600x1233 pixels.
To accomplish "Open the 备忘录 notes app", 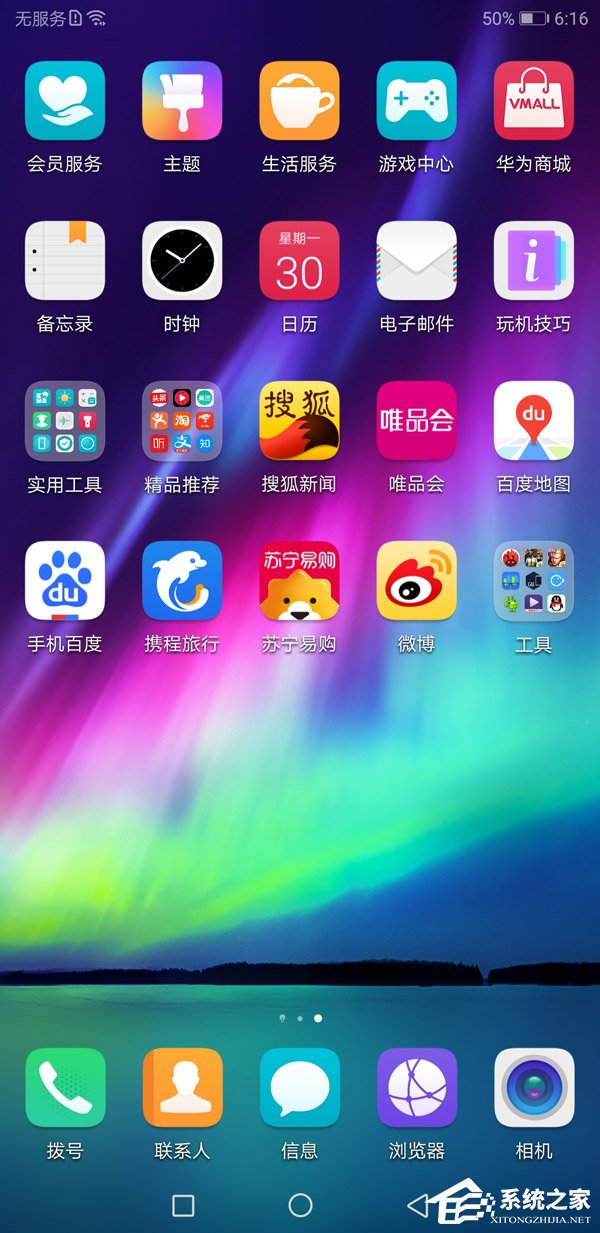I will point(65,261).
